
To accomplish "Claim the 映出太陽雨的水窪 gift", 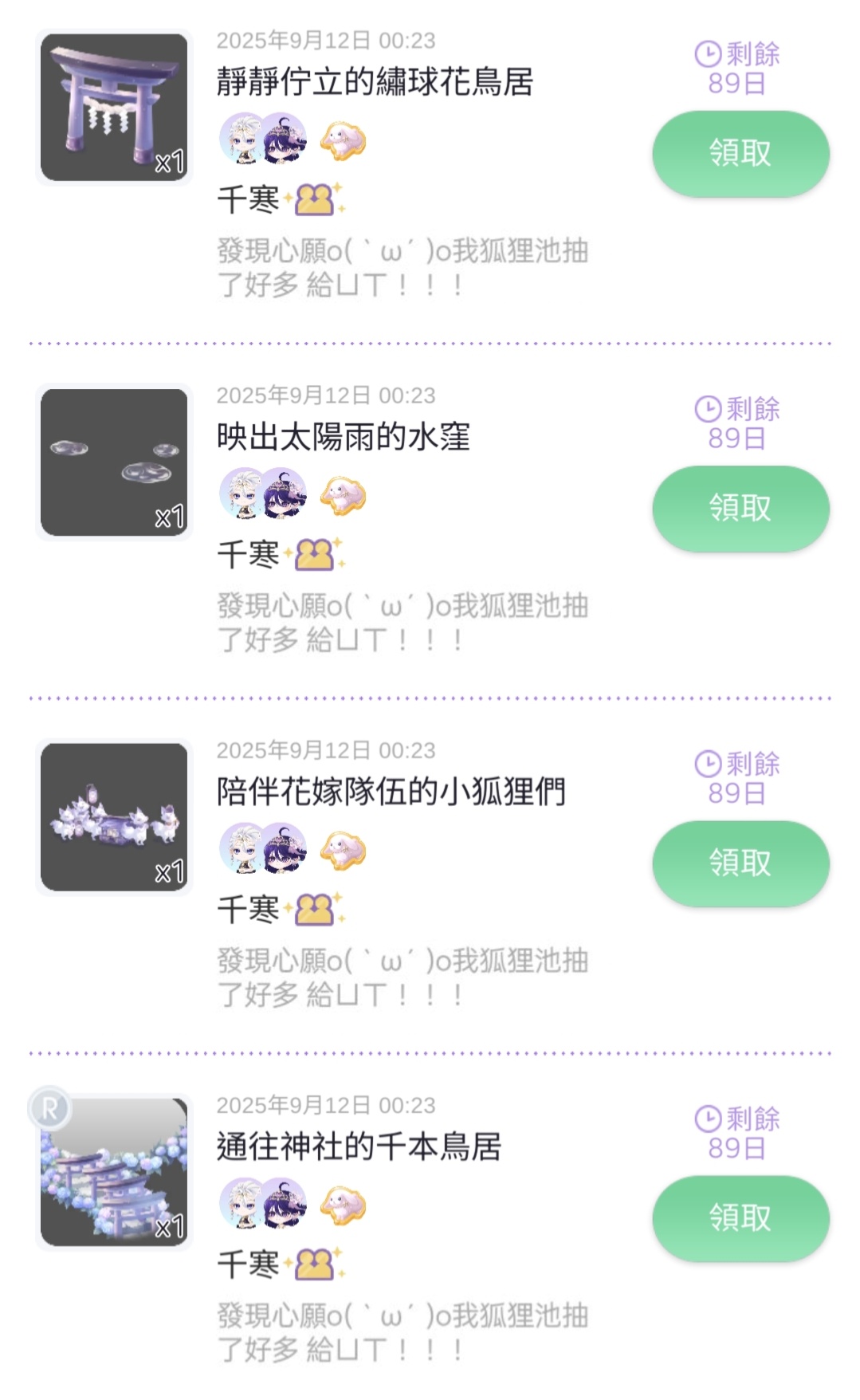I will [740, 508].
